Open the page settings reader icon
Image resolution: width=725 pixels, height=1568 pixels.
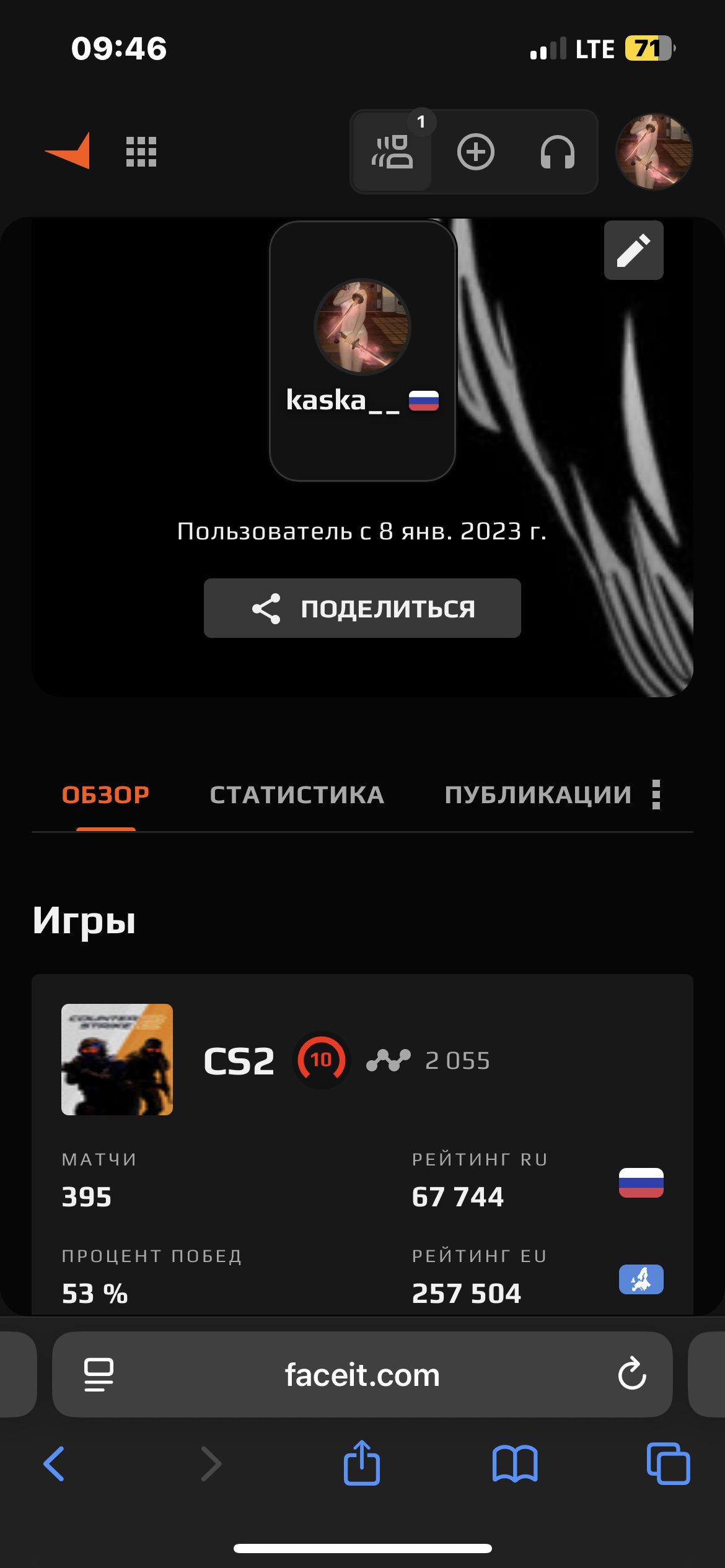99,1375
